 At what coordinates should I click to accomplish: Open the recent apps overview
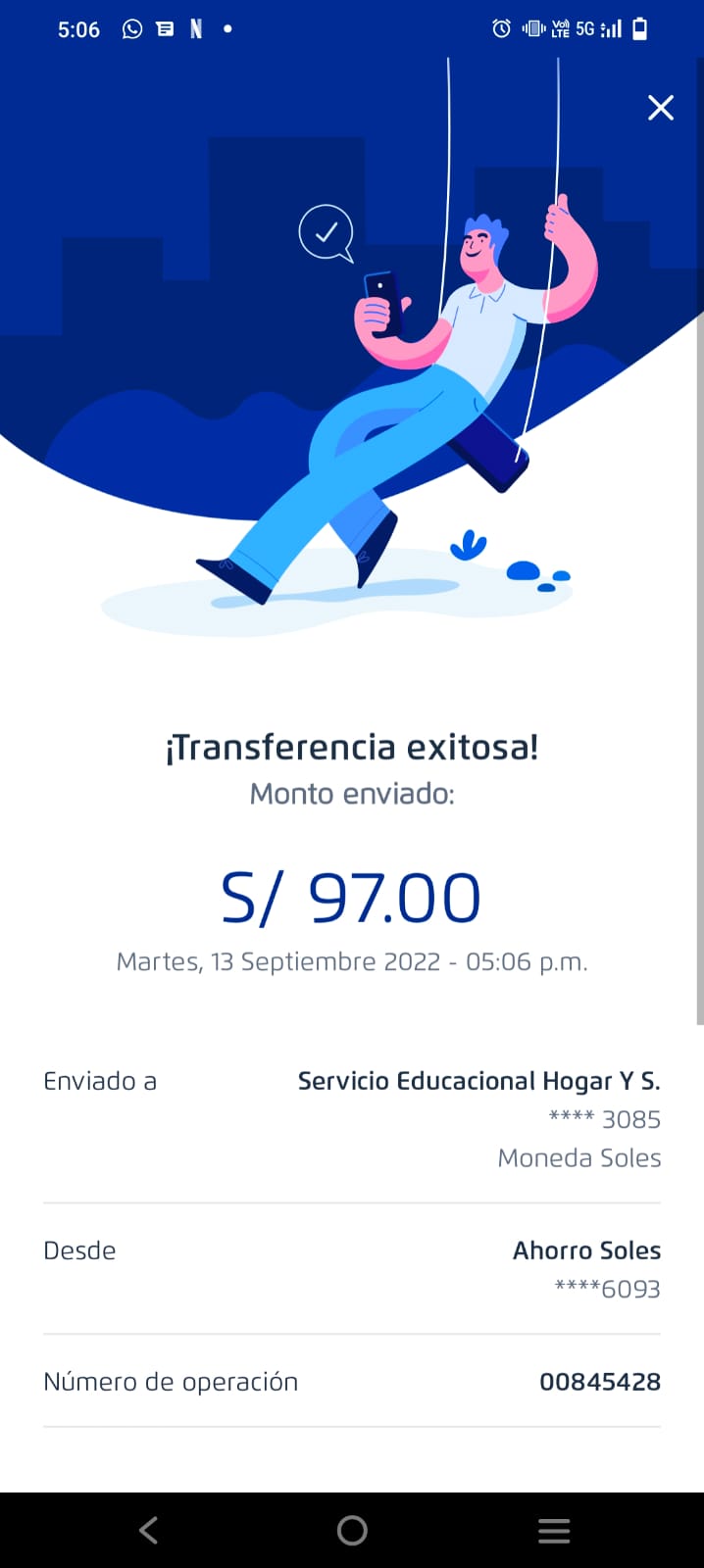[x=554, y=1530]
